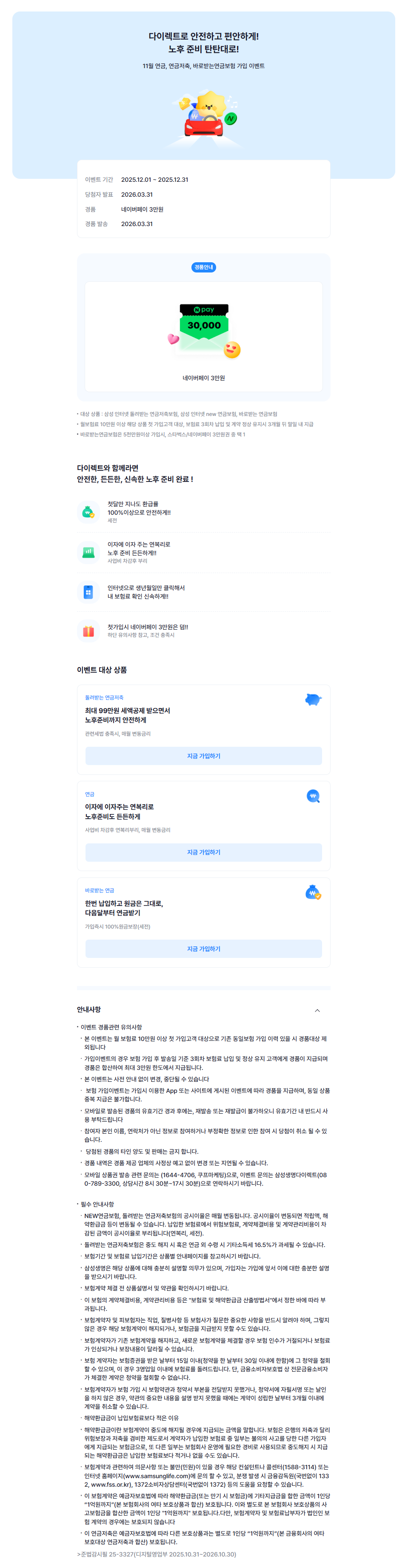The height and width of the screenshot is (1568, 408).
Task: Tap 지금 가입하기 under 돌려받는 연금저축
Action: click(x=203, y=755)
